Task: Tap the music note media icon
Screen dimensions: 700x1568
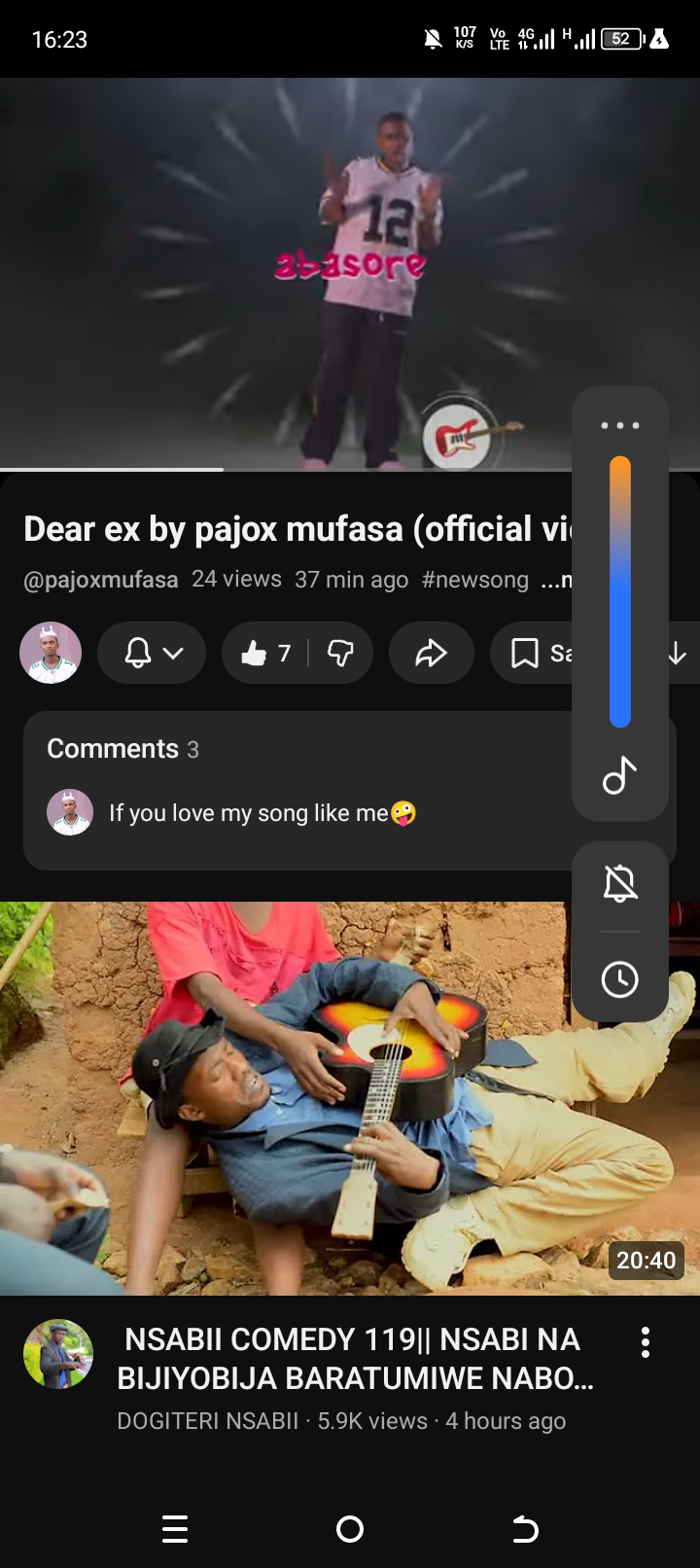Action: (620, 775)
